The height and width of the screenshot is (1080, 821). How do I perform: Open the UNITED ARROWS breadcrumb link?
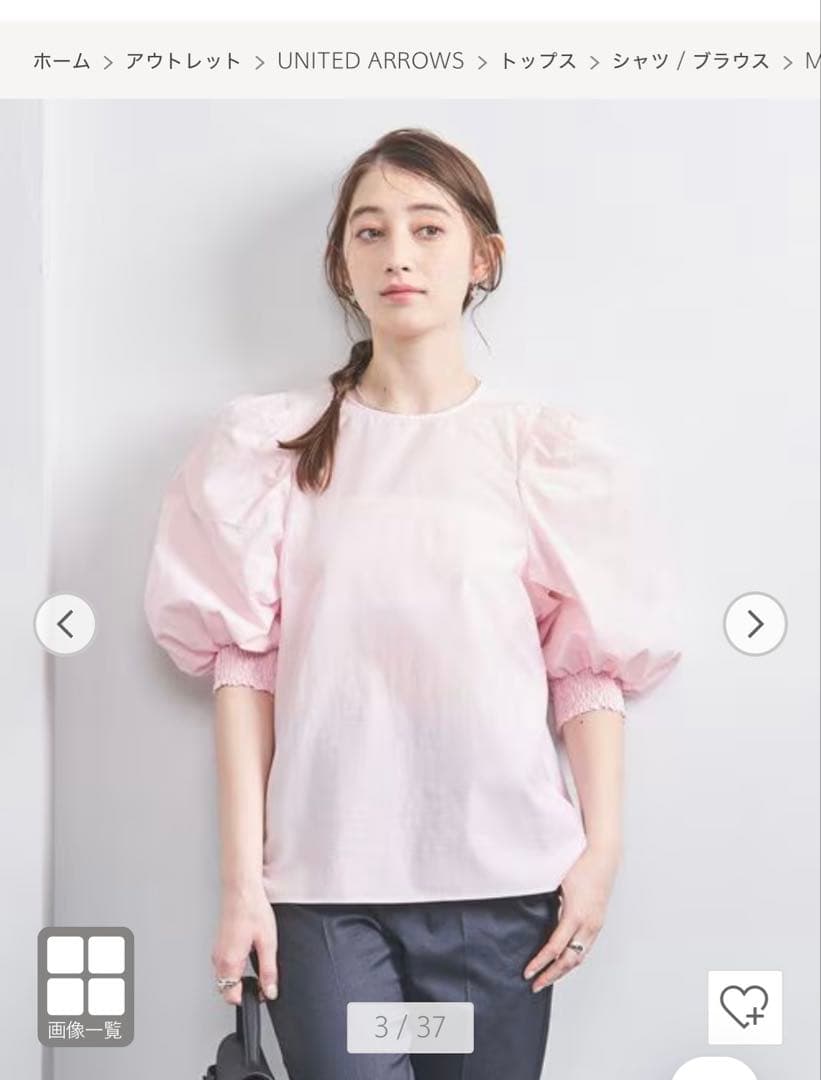[370, 61]
